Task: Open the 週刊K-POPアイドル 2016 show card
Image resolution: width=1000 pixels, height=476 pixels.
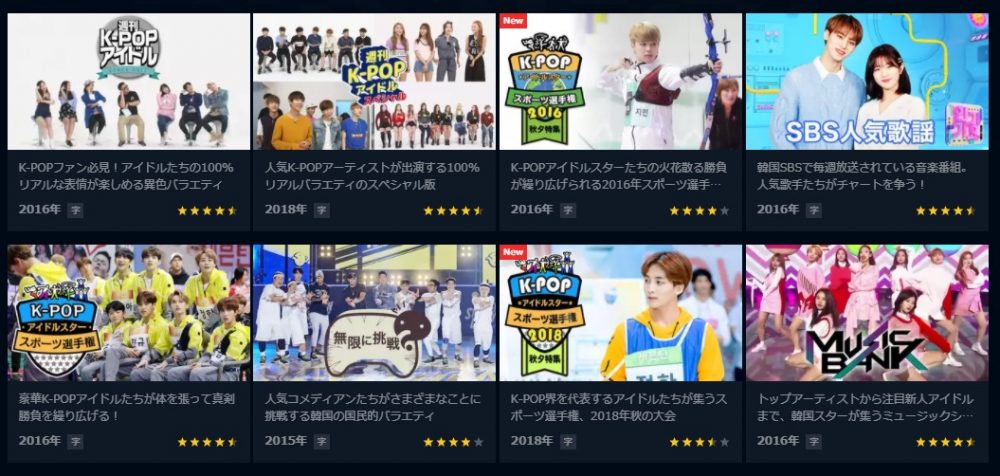Action: pyautogui.click(x=128, y=82)
